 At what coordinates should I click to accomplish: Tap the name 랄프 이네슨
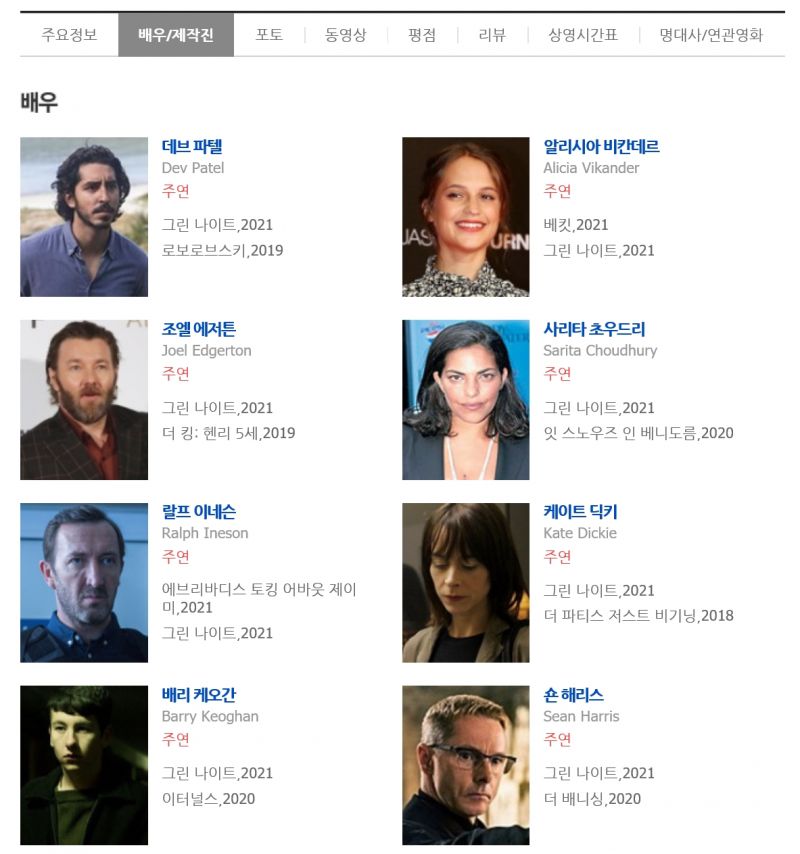(199, 513)
